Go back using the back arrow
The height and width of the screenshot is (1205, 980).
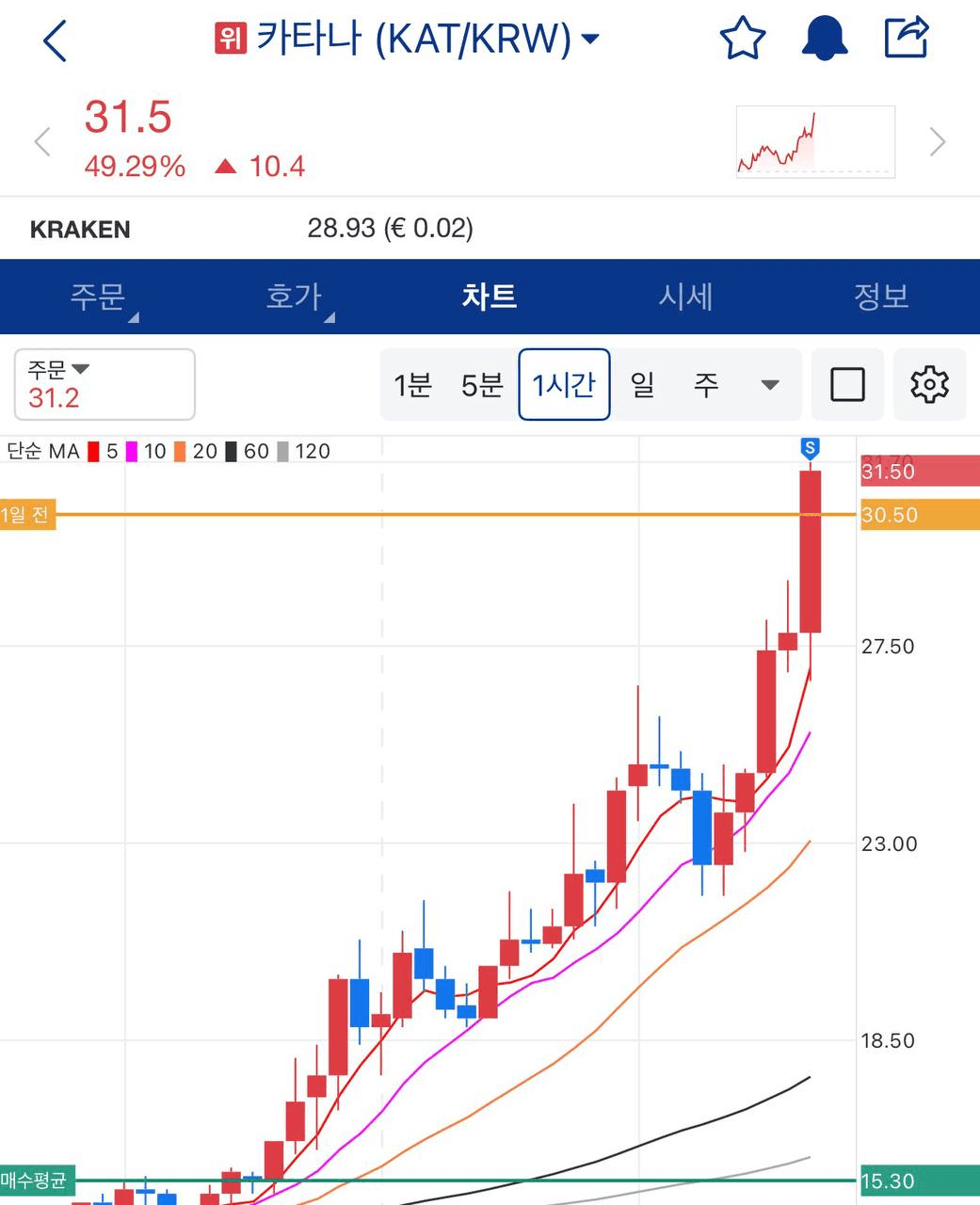[56, 41]
